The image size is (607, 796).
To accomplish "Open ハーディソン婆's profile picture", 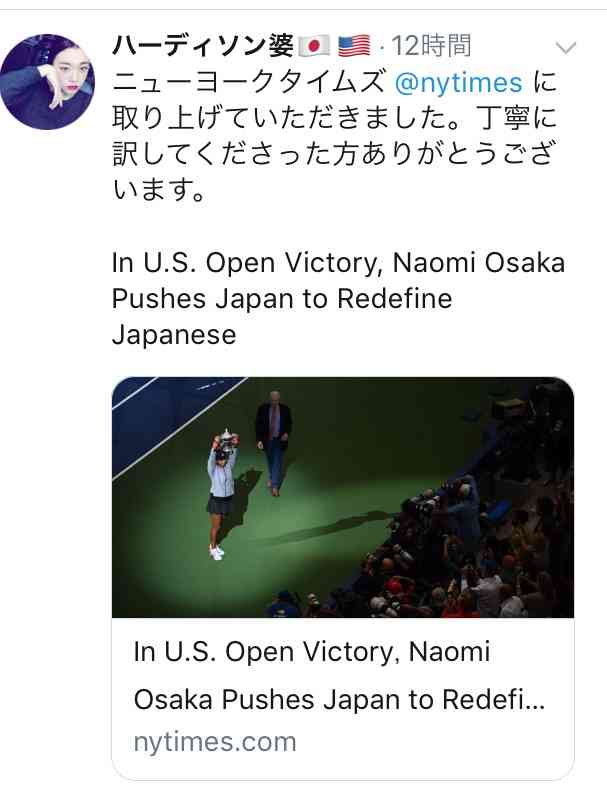I will point(47,82).
